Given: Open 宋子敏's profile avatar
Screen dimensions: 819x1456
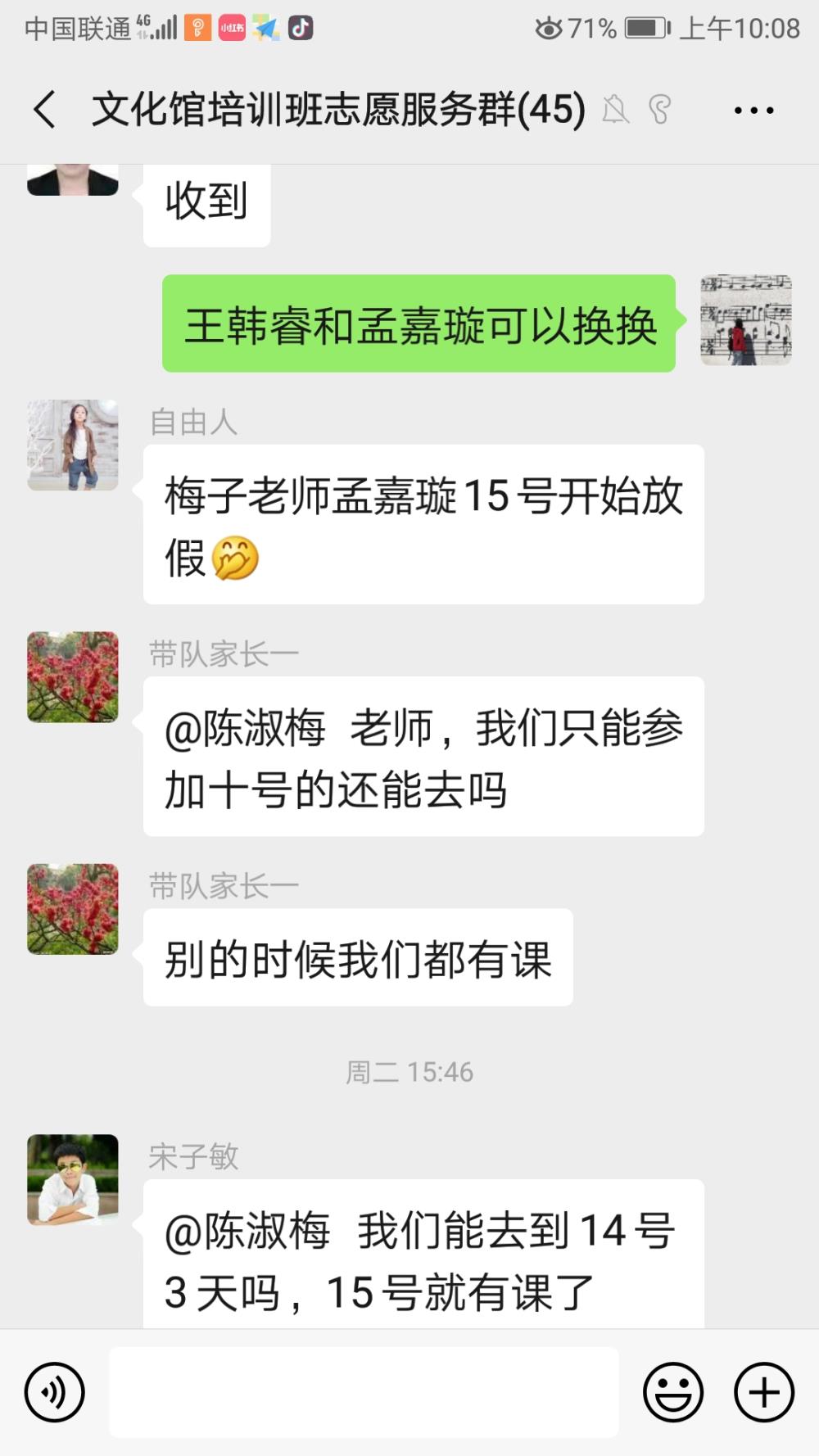Looking at the screenshot, I should pos(73,1179).
